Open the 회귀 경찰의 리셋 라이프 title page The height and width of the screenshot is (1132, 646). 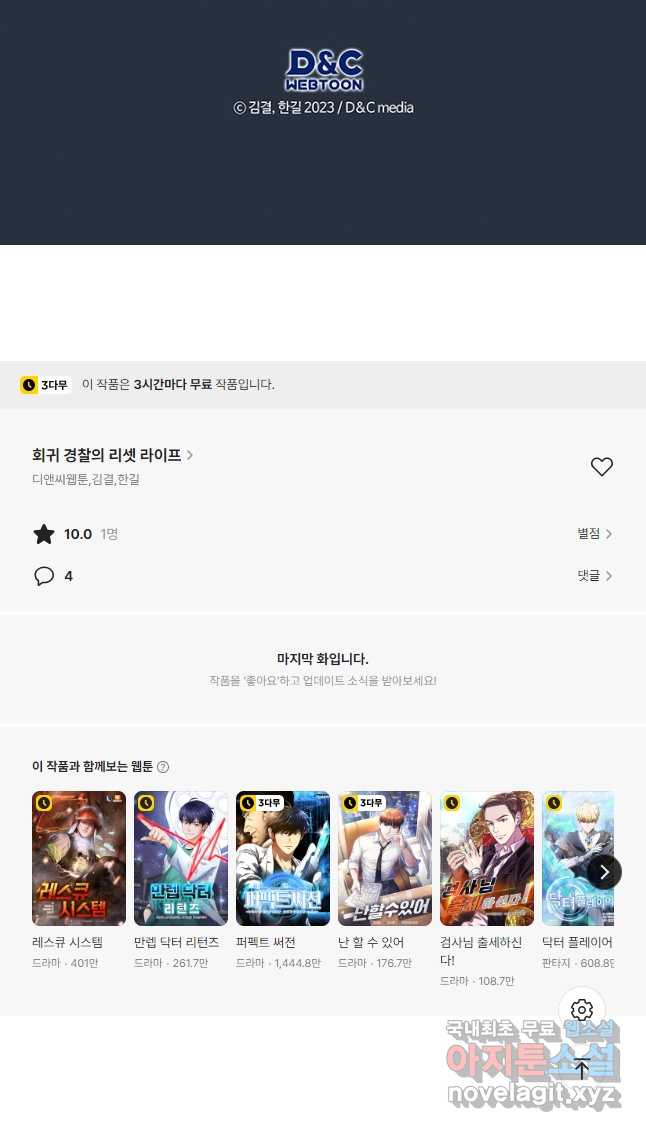coord(113,455)
